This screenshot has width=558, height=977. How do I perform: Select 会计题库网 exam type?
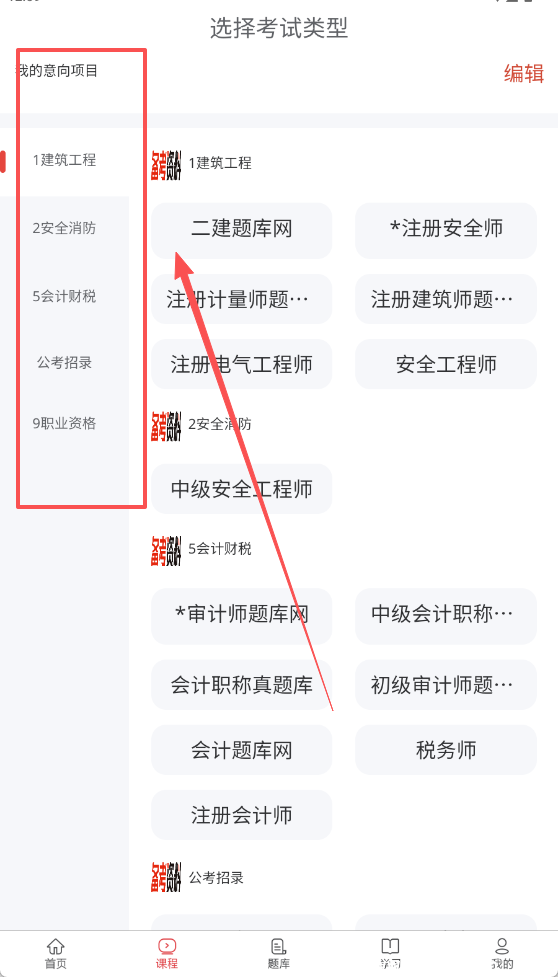[242, 750]
